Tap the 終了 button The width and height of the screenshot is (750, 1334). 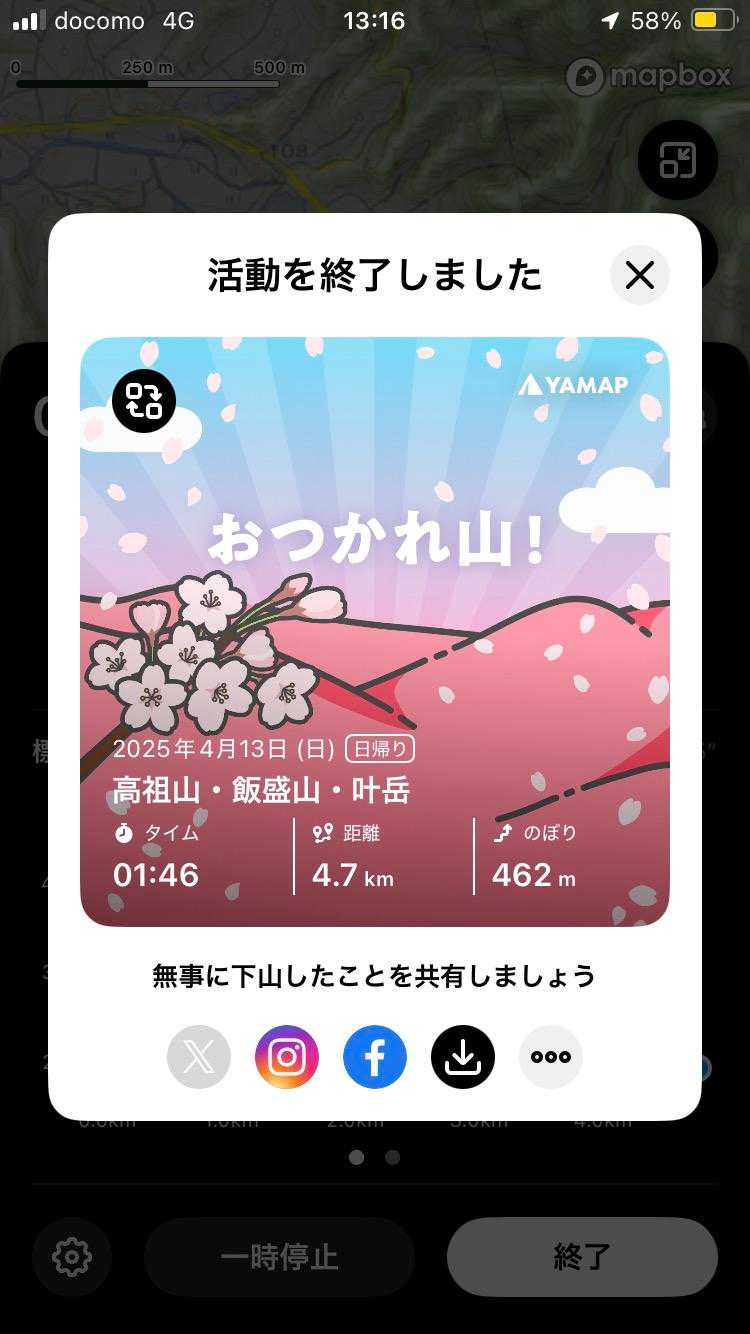(582, 1257)
